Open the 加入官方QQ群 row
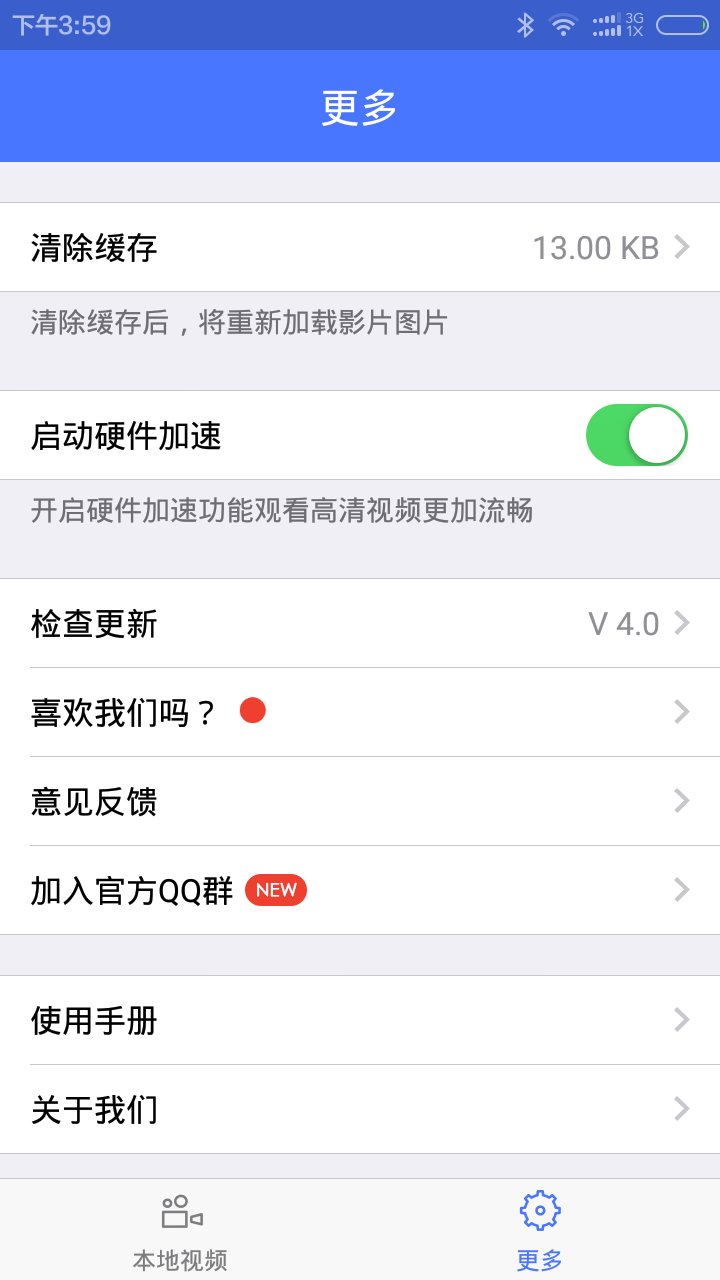720x1280 pixels. 360,890
